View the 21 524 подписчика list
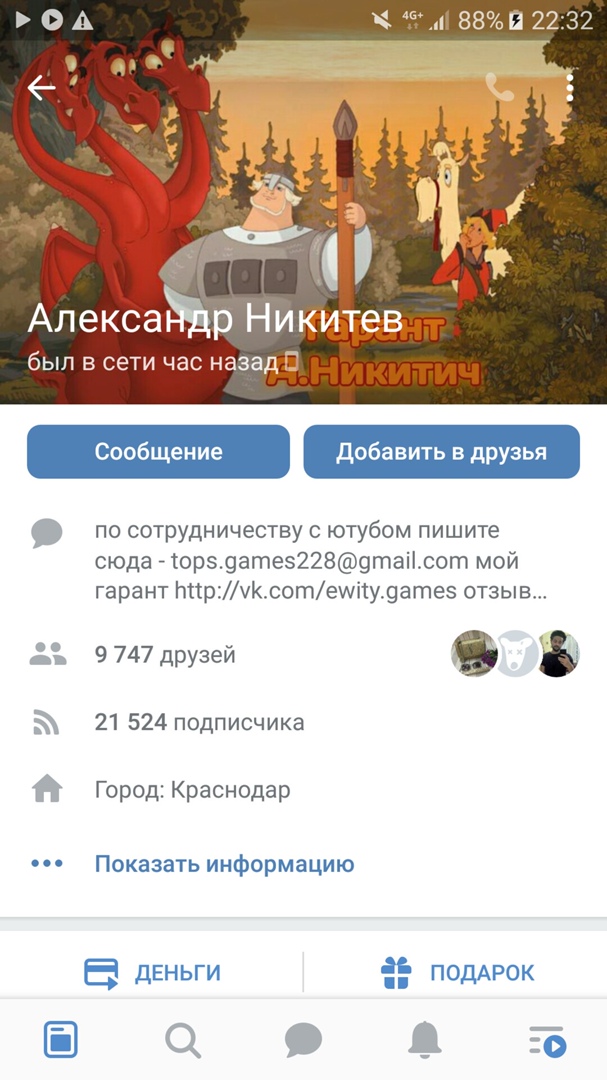Viewport: 607px width, 1080px height. [199, 722]
